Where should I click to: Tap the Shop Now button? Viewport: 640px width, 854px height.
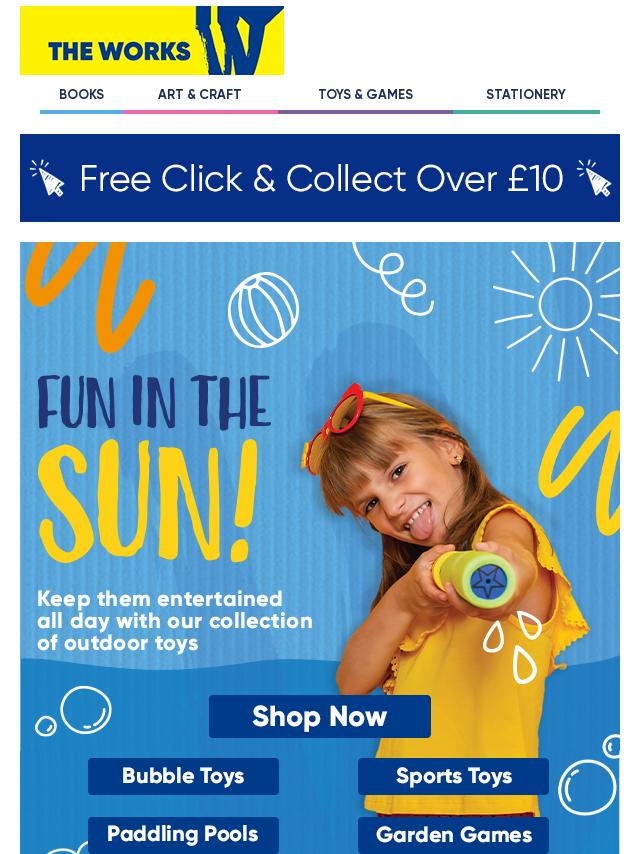[319, 716]
